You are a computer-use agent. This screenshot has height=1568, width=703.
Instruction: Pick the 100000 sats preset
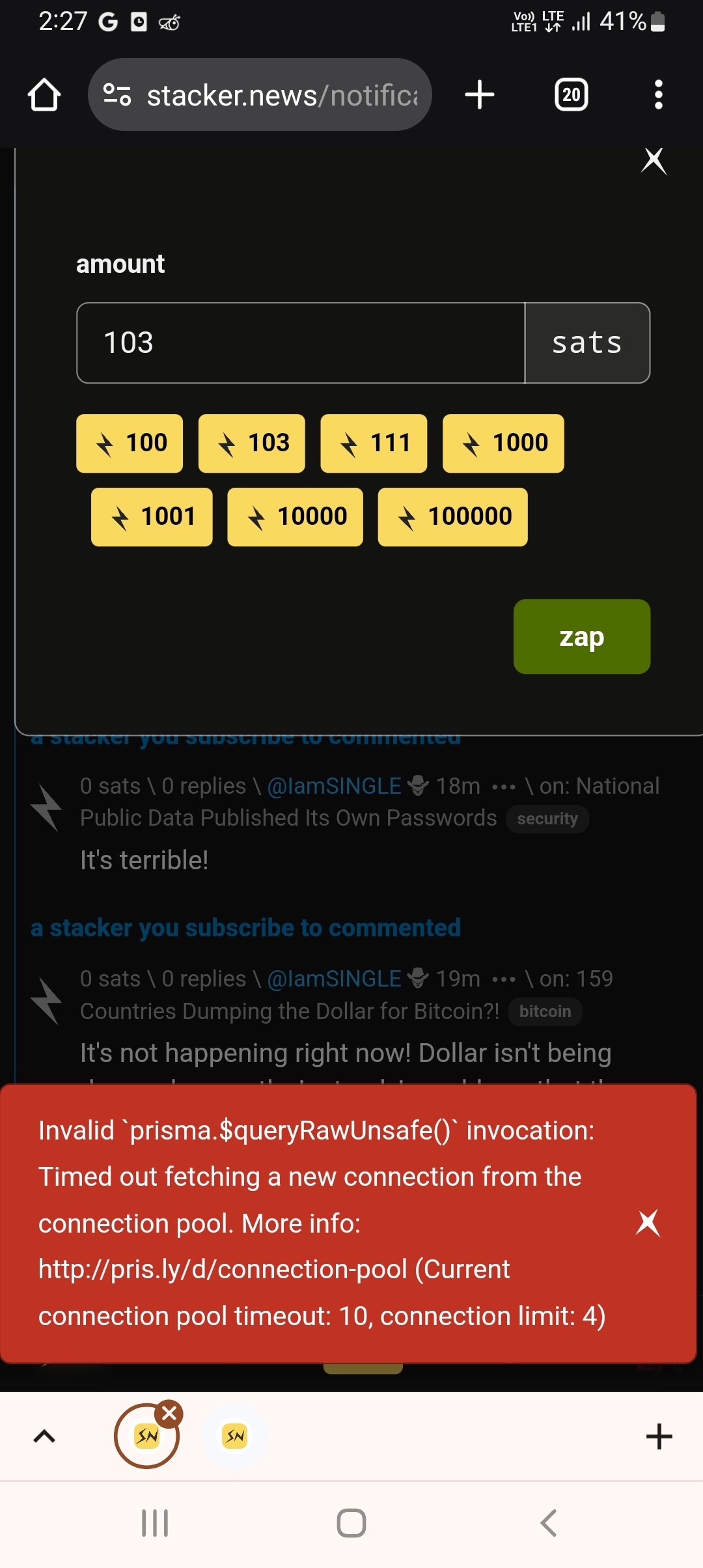click(452, 517)
